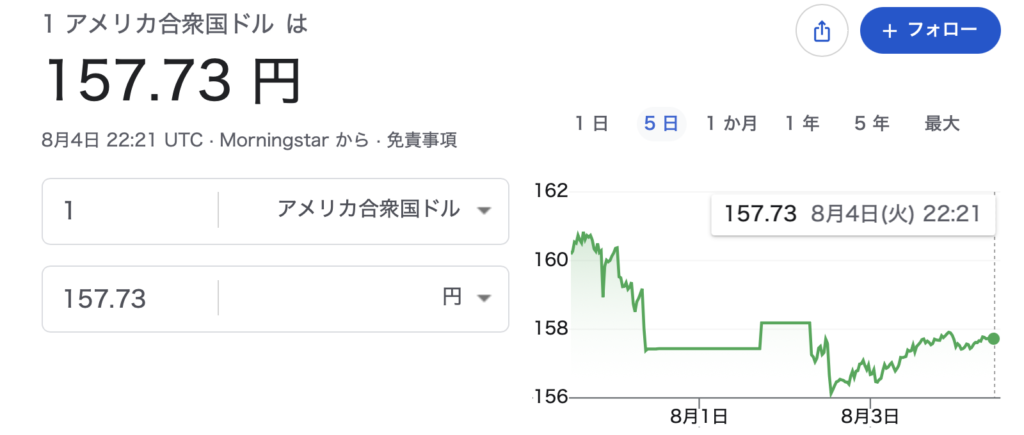Show the 最大 maximum range
Viewport: 1024px width, 435px height.
[942, 123]
